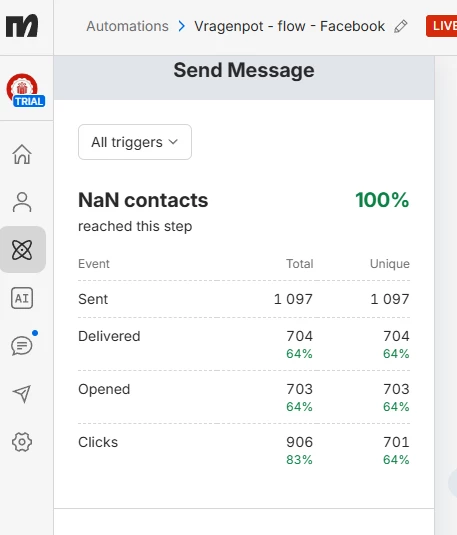Screen dimensions: 457x535
Task: Edit the flow name with the pencil
Action: 401,26
